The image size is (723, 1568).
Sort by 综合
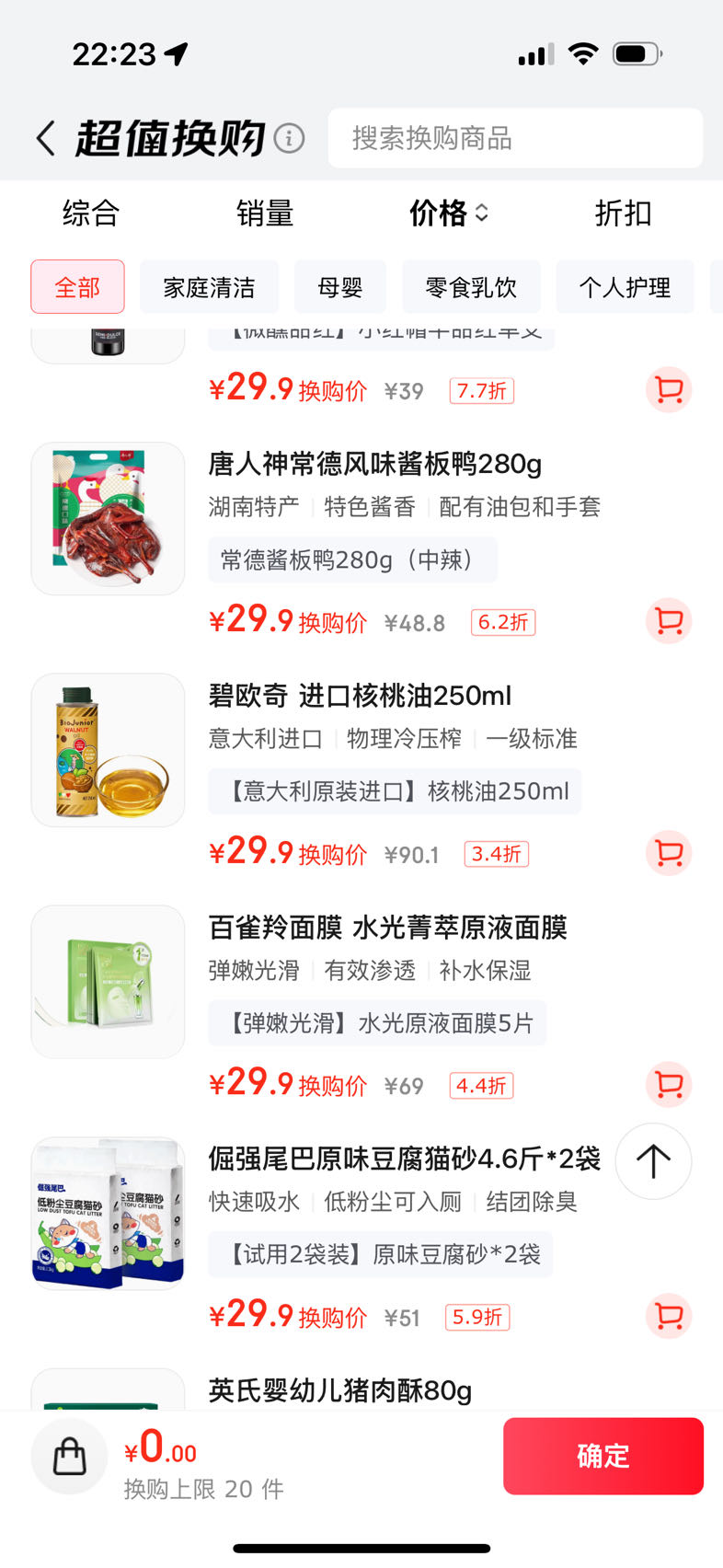click(91, 213)
